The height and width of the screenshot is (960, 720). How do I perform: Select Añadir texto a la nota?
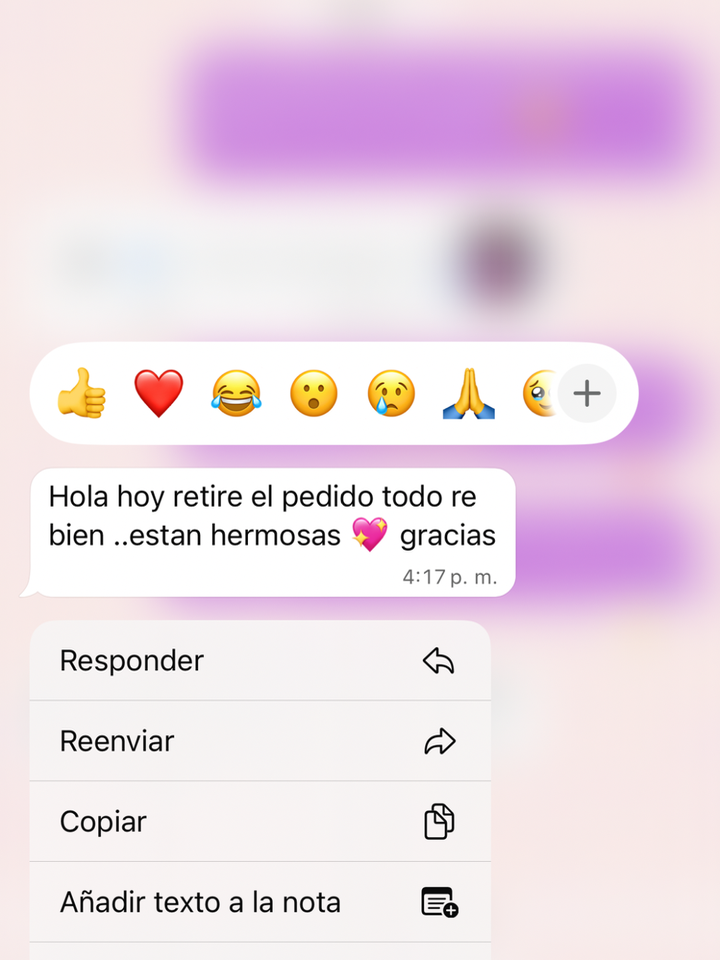point(260,902)
